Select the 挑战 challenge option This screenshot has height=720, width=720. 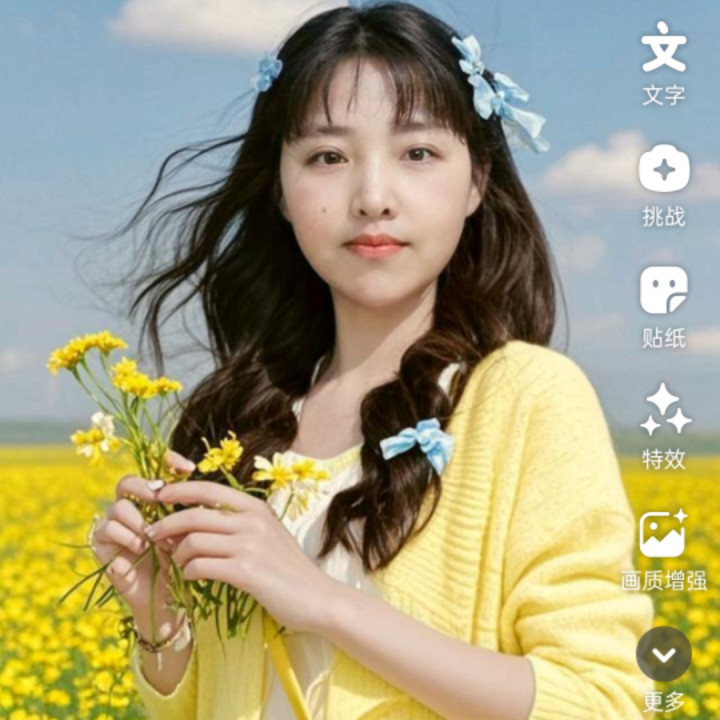pyautogui.click(x=664, y=186)
